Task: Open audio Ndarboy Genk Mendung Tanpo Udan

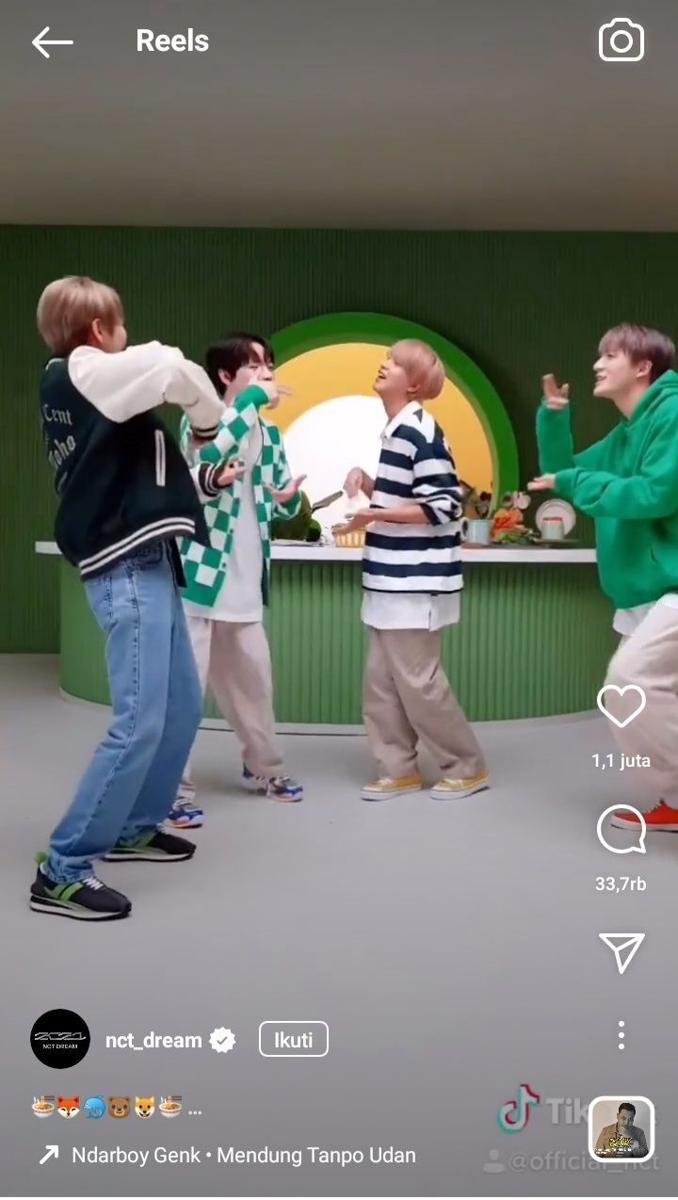Action: (243, 1155)
